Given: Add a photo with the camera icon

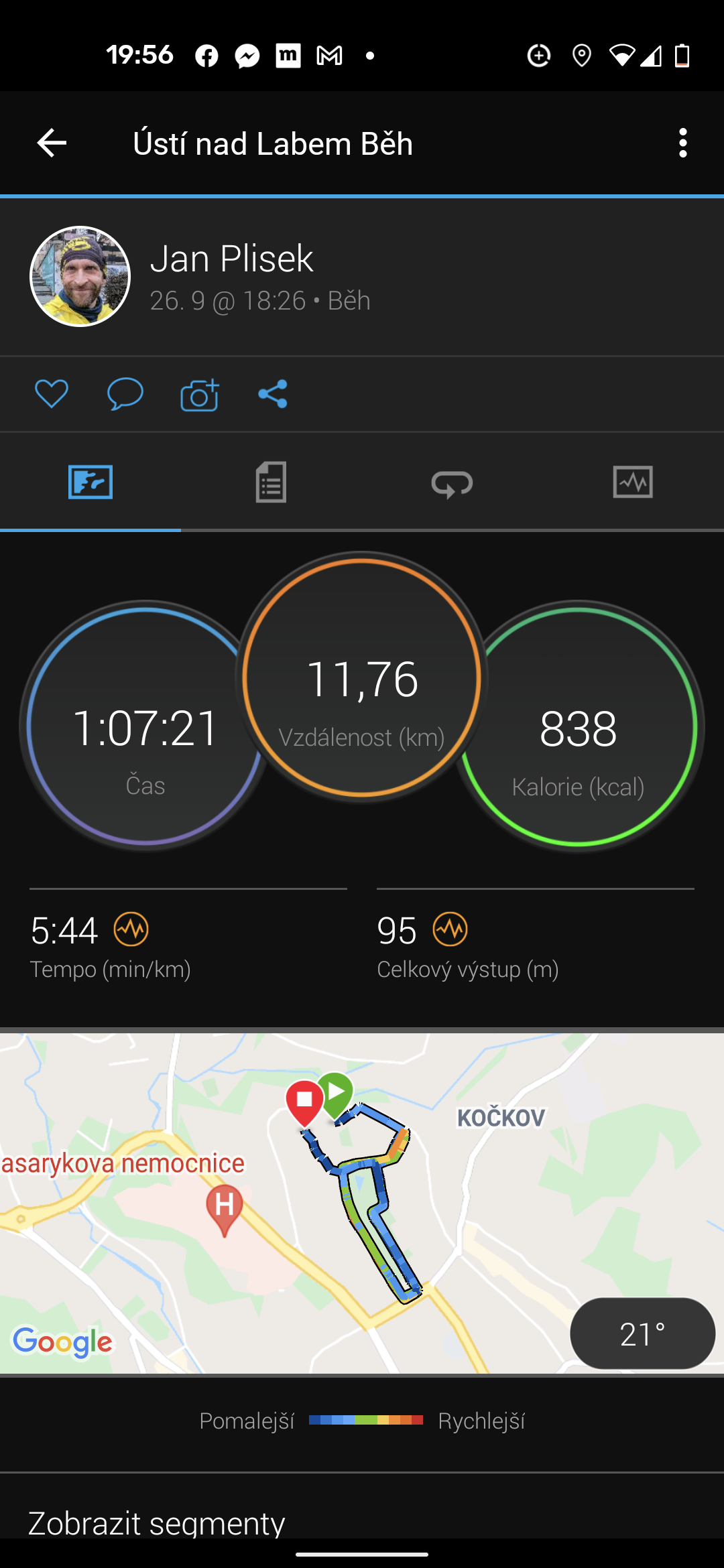Looking at the screenshot, I should click(x=200, y=394).
